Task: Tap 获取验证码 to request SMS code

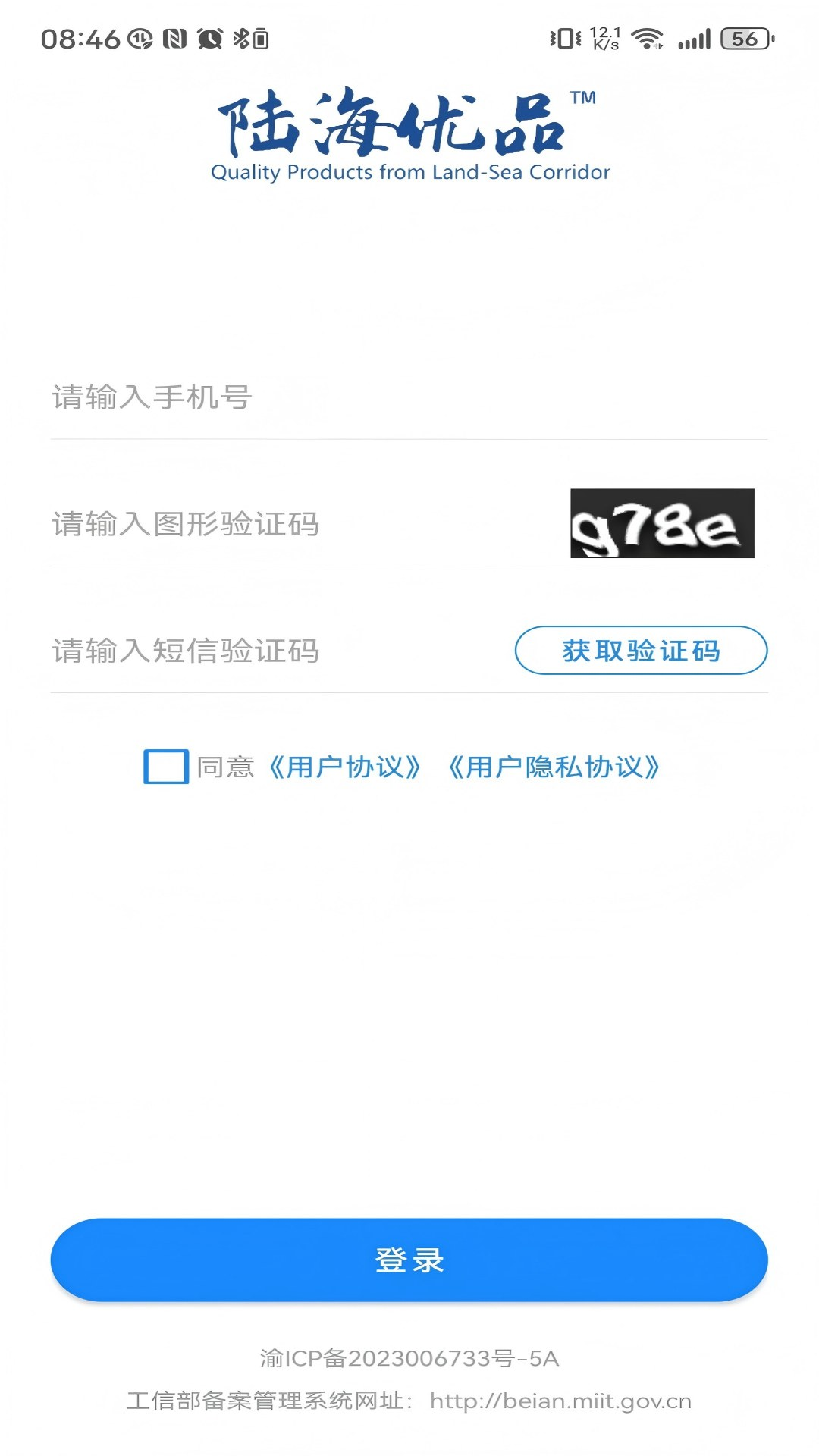Action: pos(641,650)
